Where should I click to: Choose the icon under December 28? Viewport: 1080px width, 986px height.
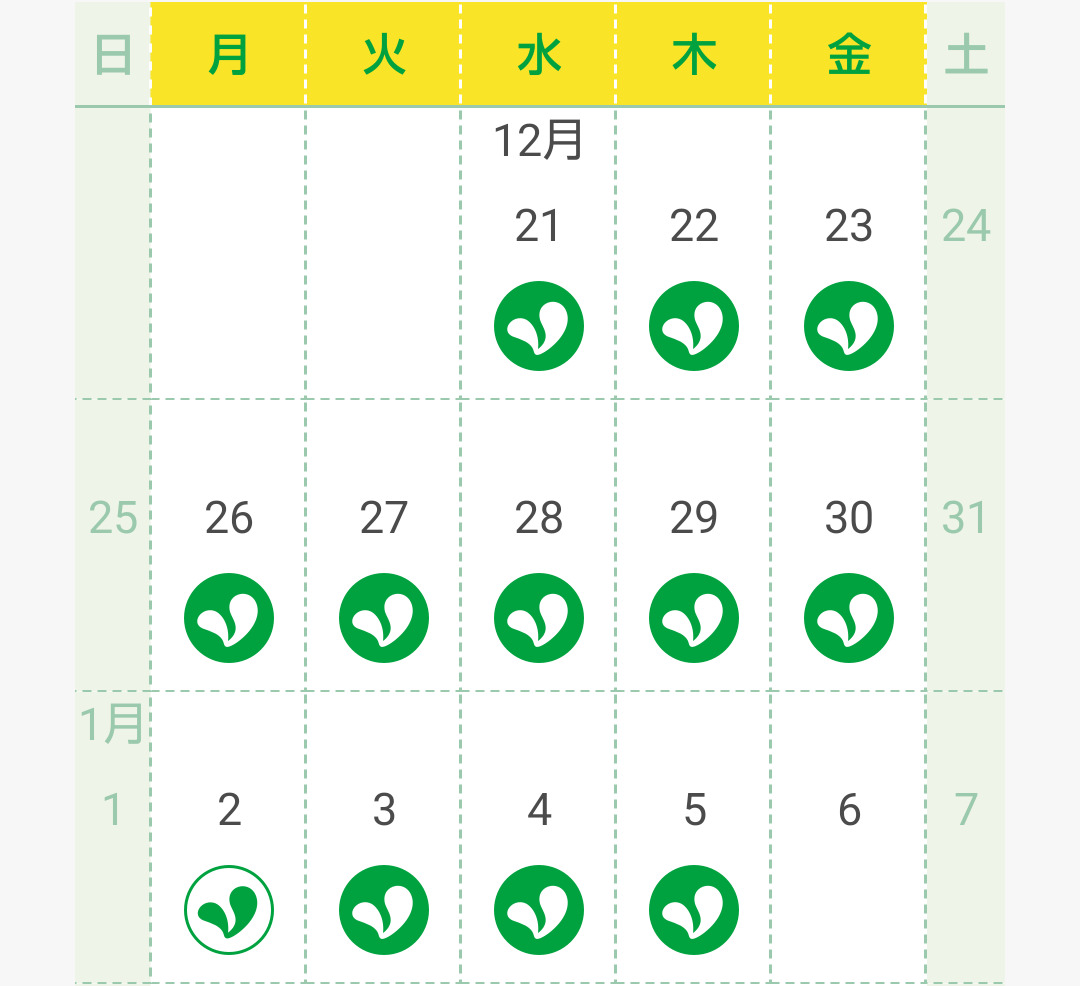tap(539, 618)
